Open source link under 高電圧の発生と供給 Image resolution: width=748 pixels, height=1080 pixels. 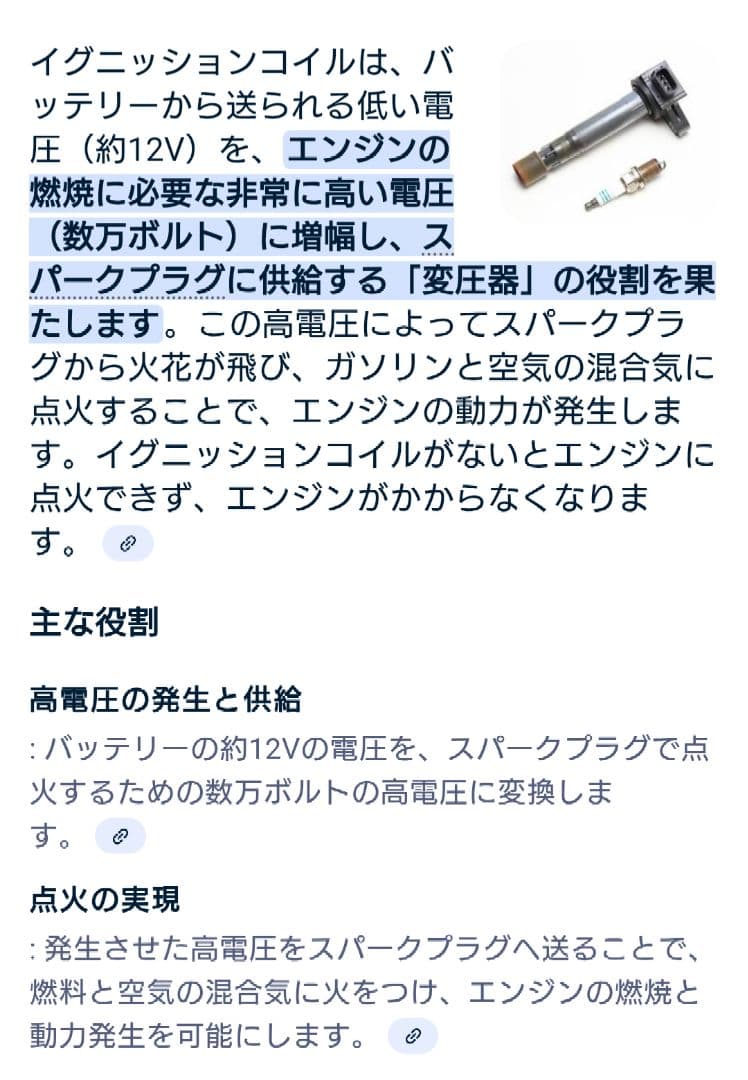[x=120, y=836]
